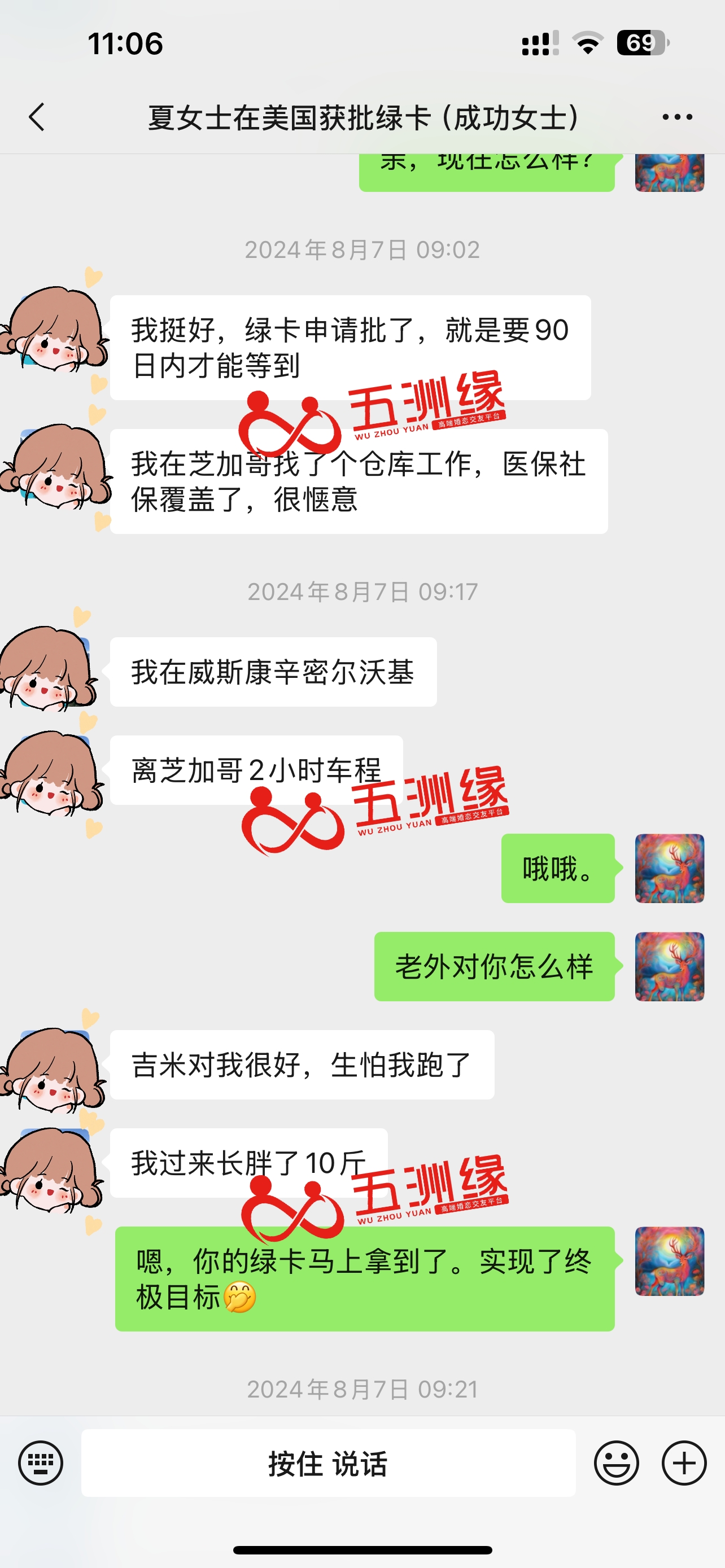Tap the deer avatar beside 老外对你怎么样

[x=669, y=966]
